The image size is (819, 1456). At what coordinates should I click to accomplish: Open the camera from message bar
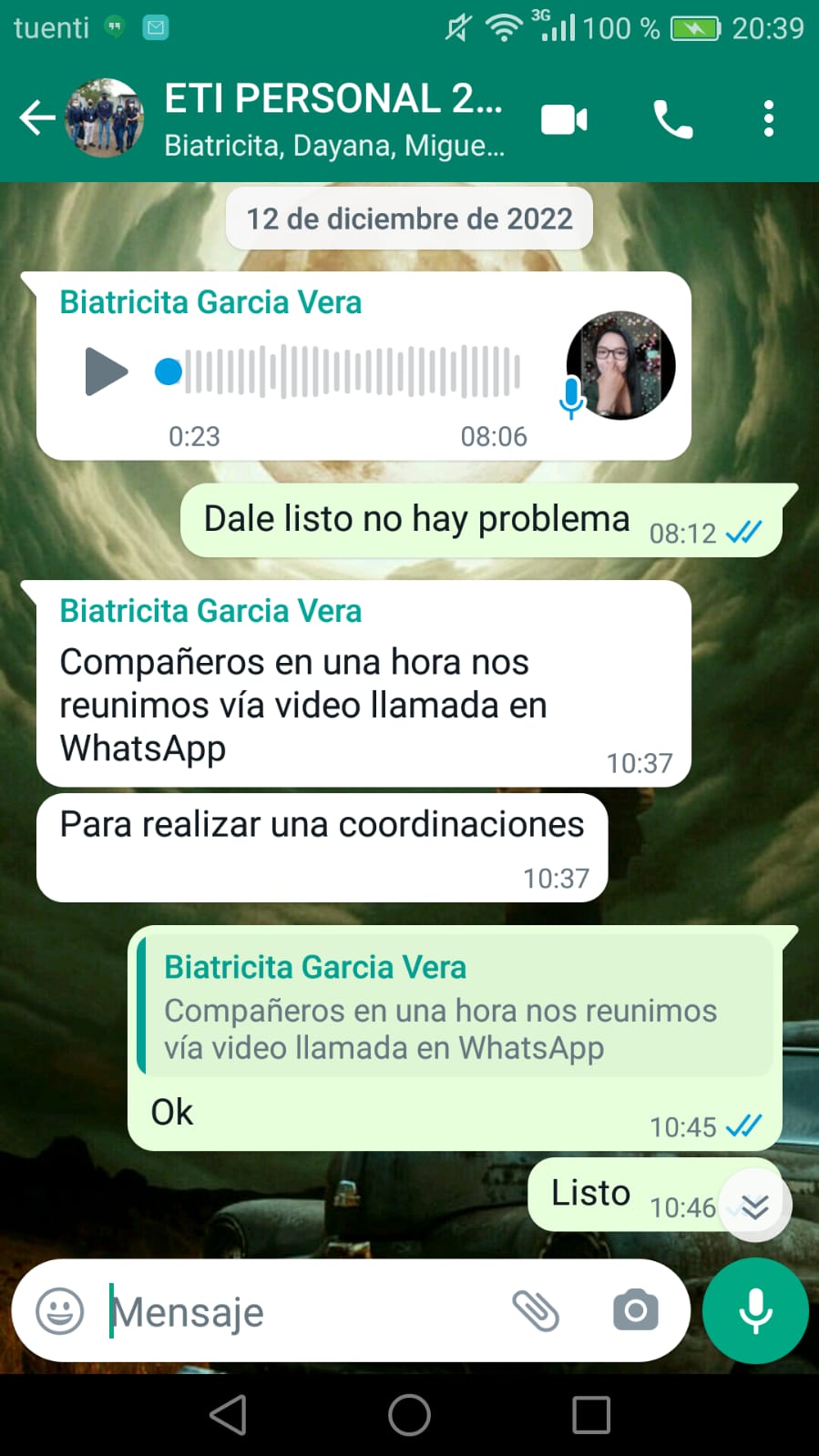coord(635,1311)
